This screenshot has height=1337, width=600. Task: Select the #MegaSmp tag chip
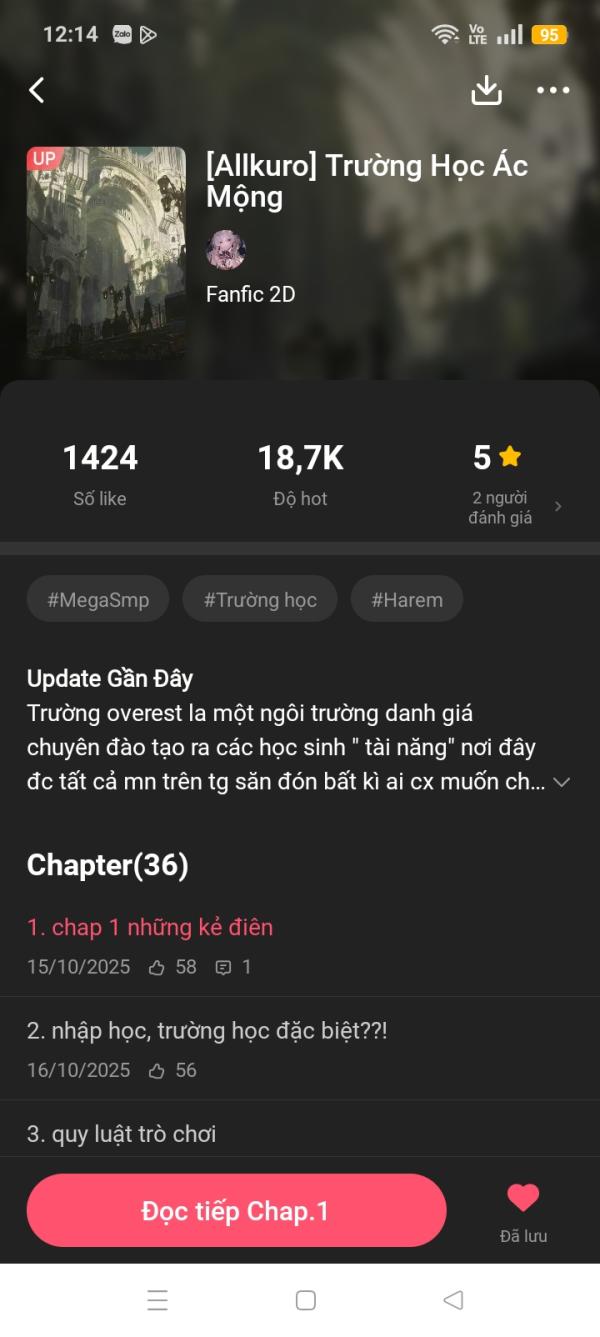(x=98, y=600)
